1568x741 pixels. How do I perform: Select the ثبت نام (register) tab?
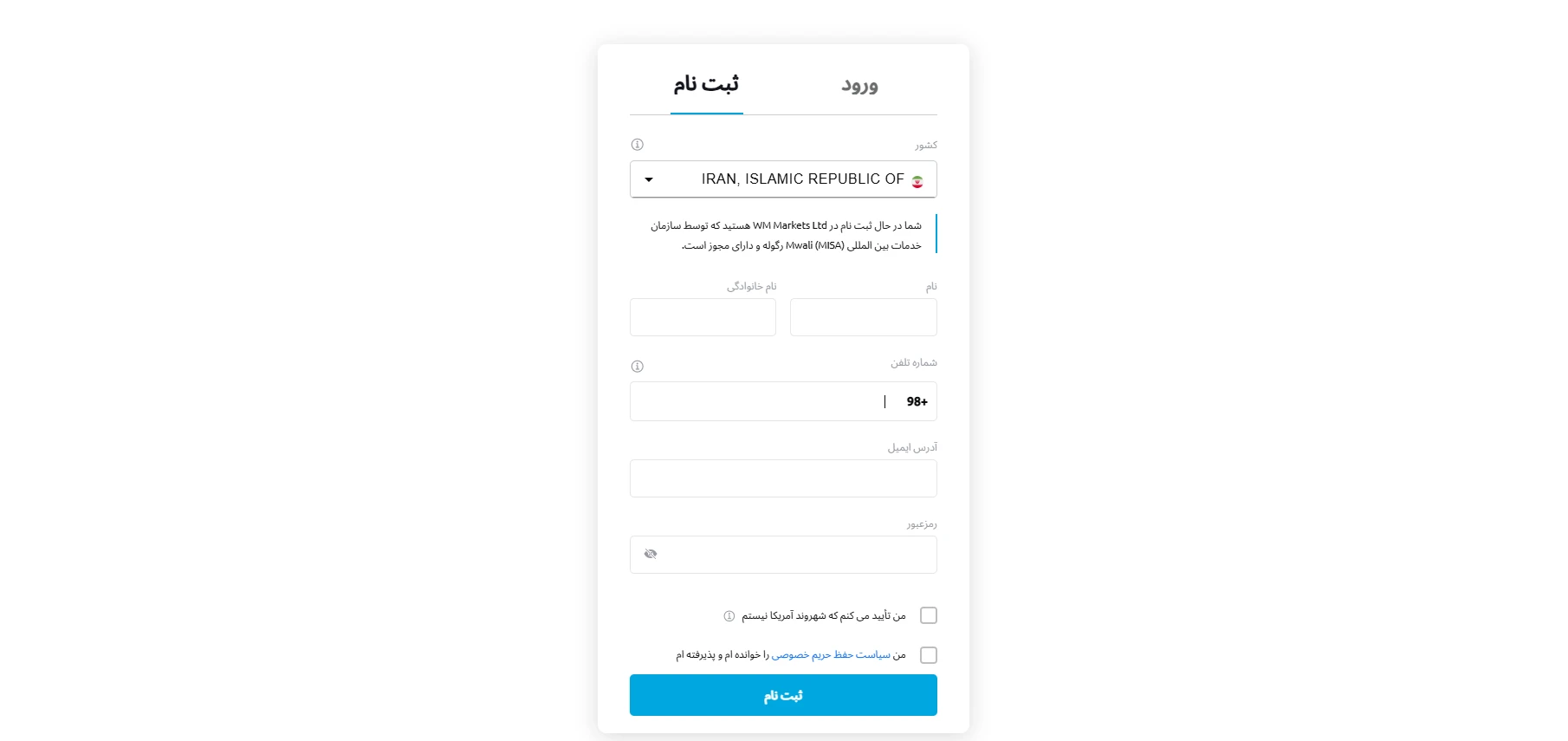point(706,85)
